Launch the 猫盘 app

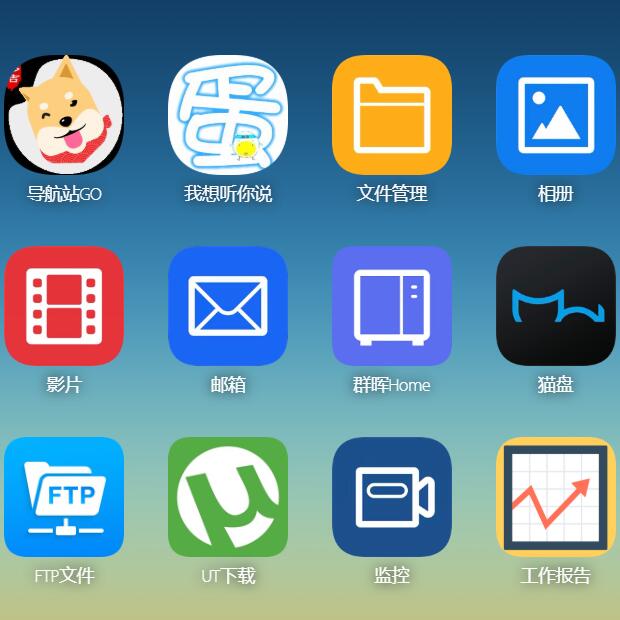point(556,306)
